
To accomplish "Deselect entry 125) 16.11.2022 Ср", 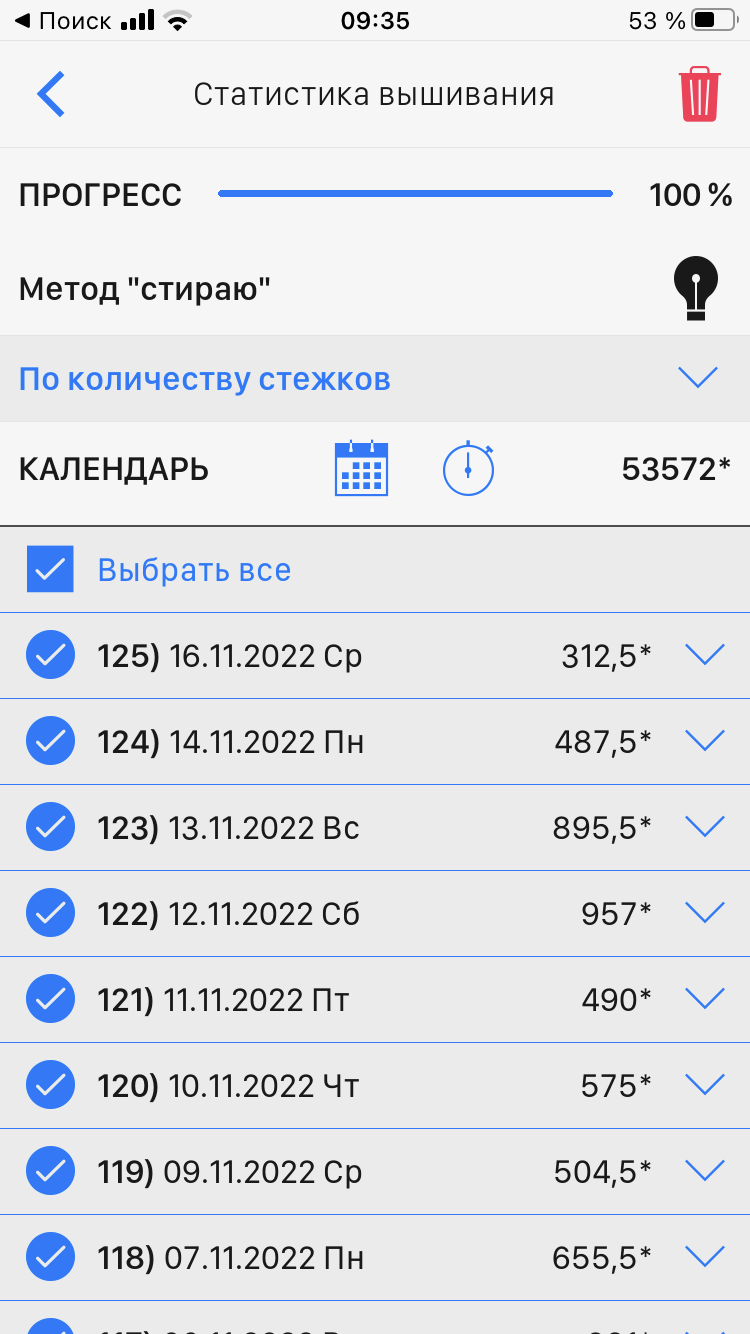I will tap(50, 656).
